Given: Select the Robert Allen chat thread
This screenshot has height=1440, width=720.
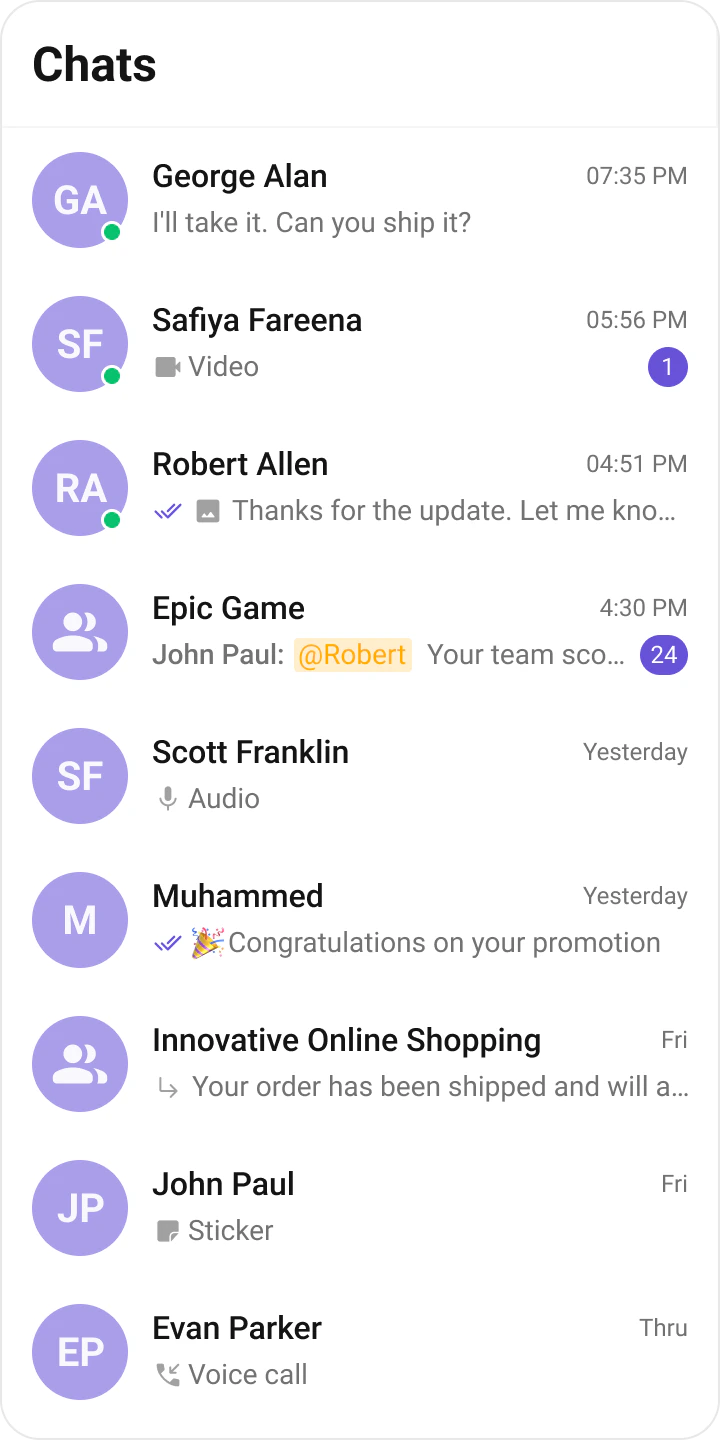Looking at the screenshot, I should (x=360, y=487).
